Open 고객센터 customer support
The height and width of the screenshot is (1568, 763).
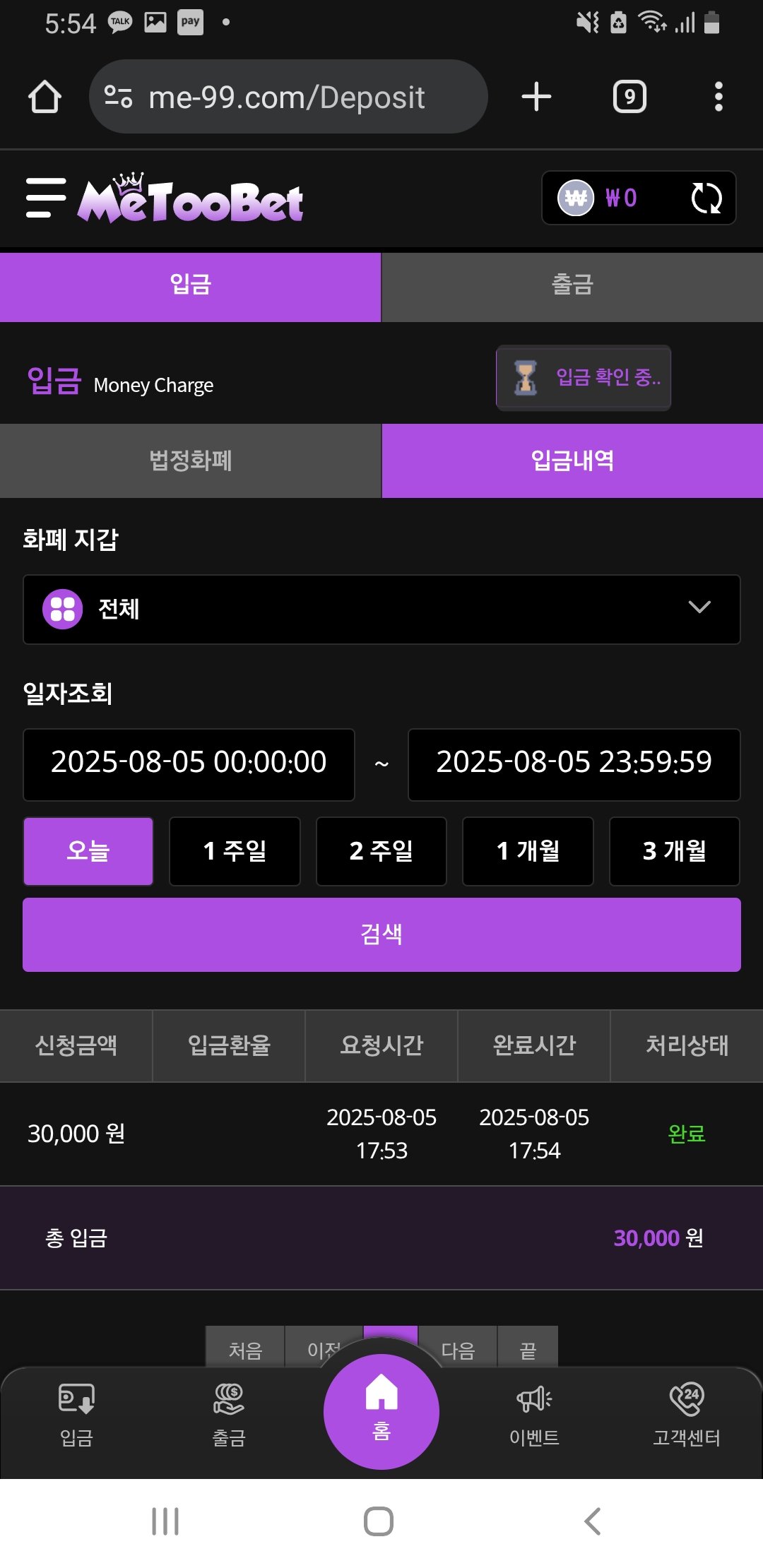point(686,1415)
